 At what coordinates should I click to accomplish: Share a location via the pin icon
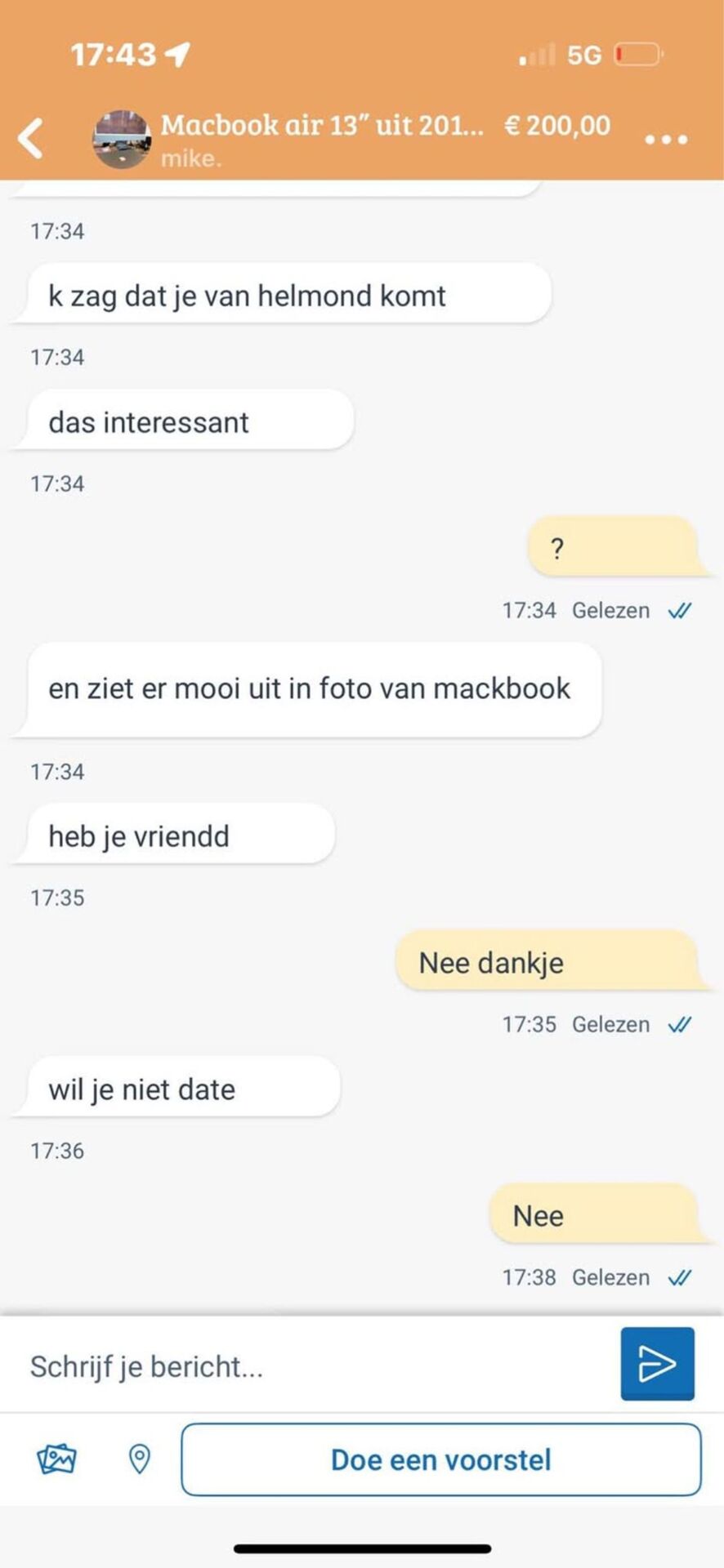(140, 1459)
